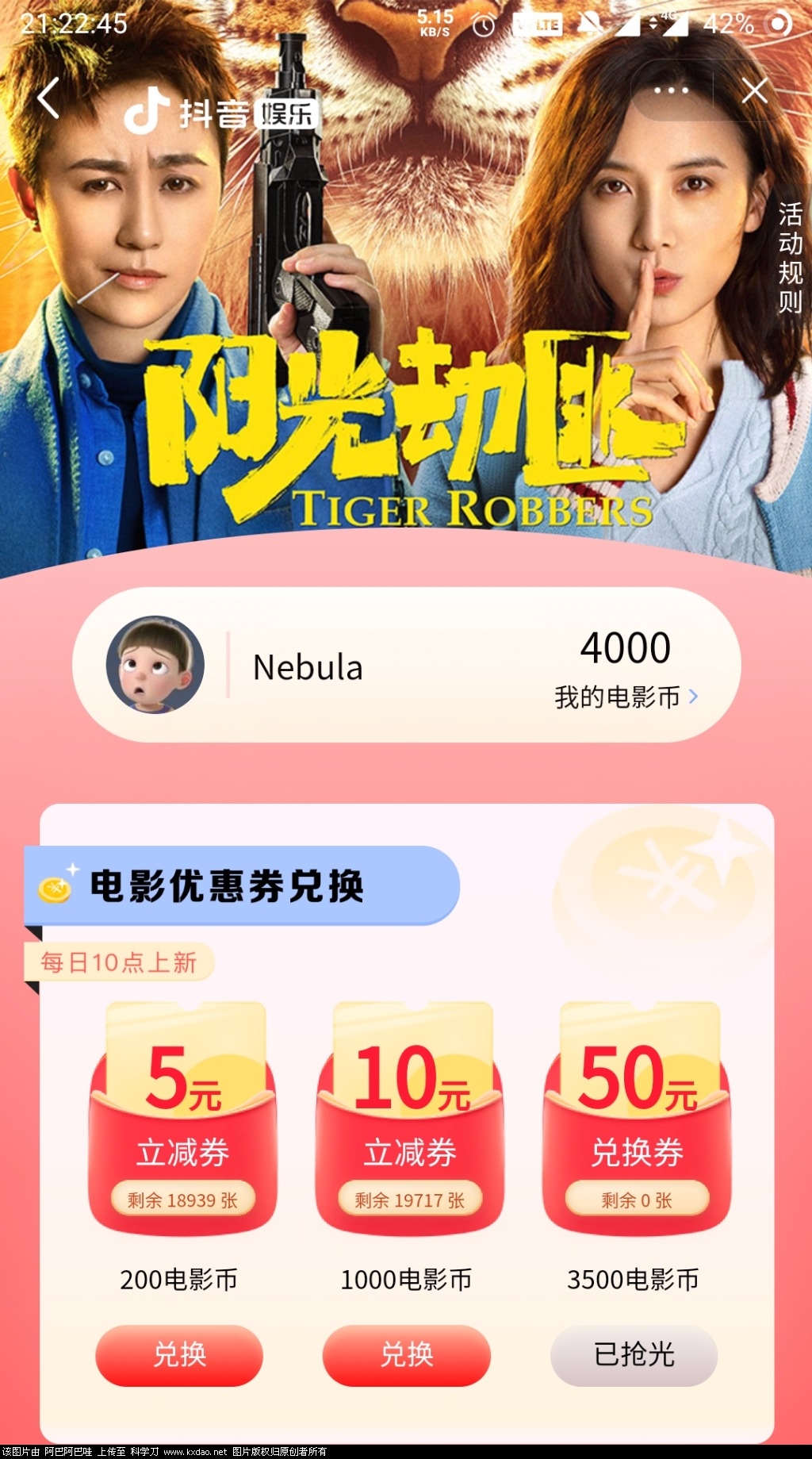Tap the data-saver circle icon at top right
812x1459 pixels.
779,24
